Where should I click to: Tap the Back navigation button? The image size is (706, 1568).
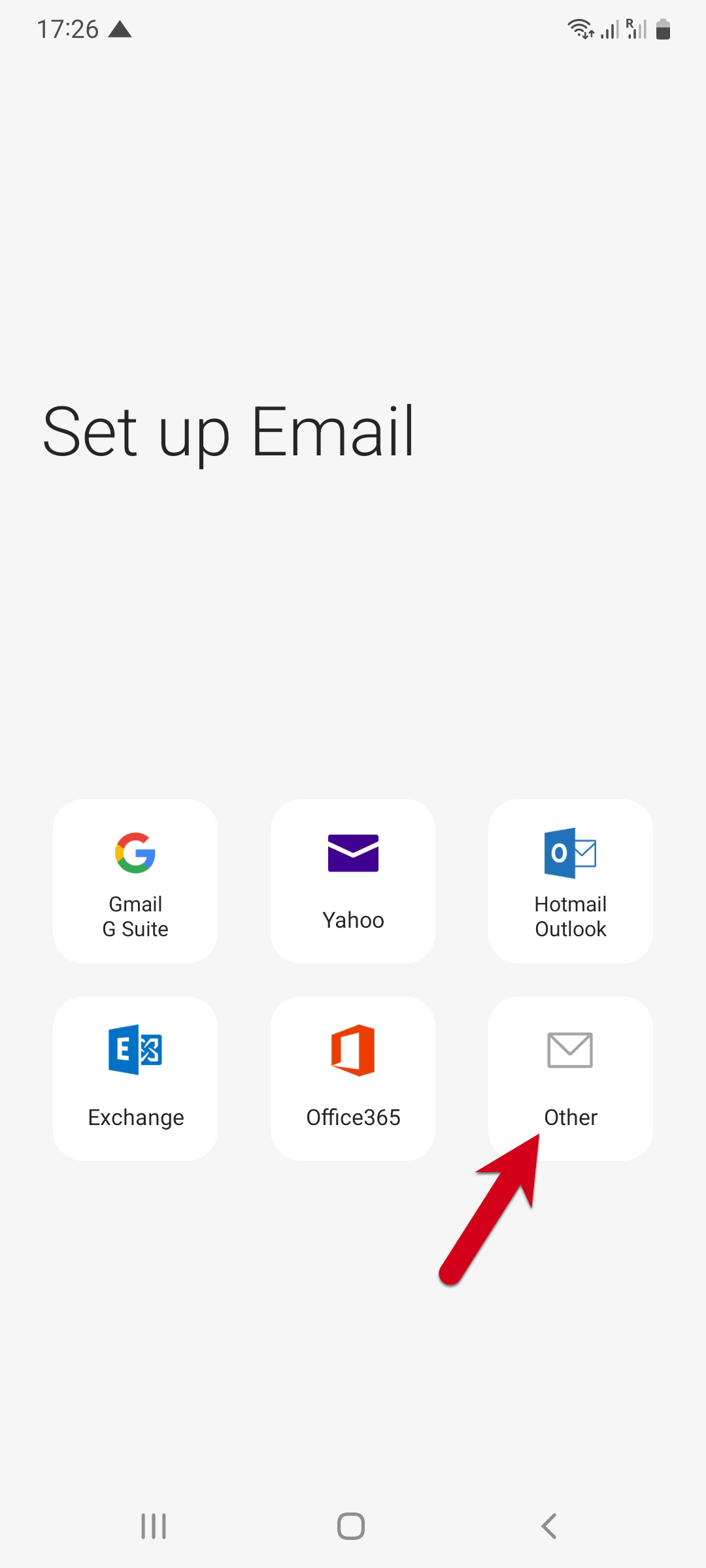click(x=548, y=1527)
